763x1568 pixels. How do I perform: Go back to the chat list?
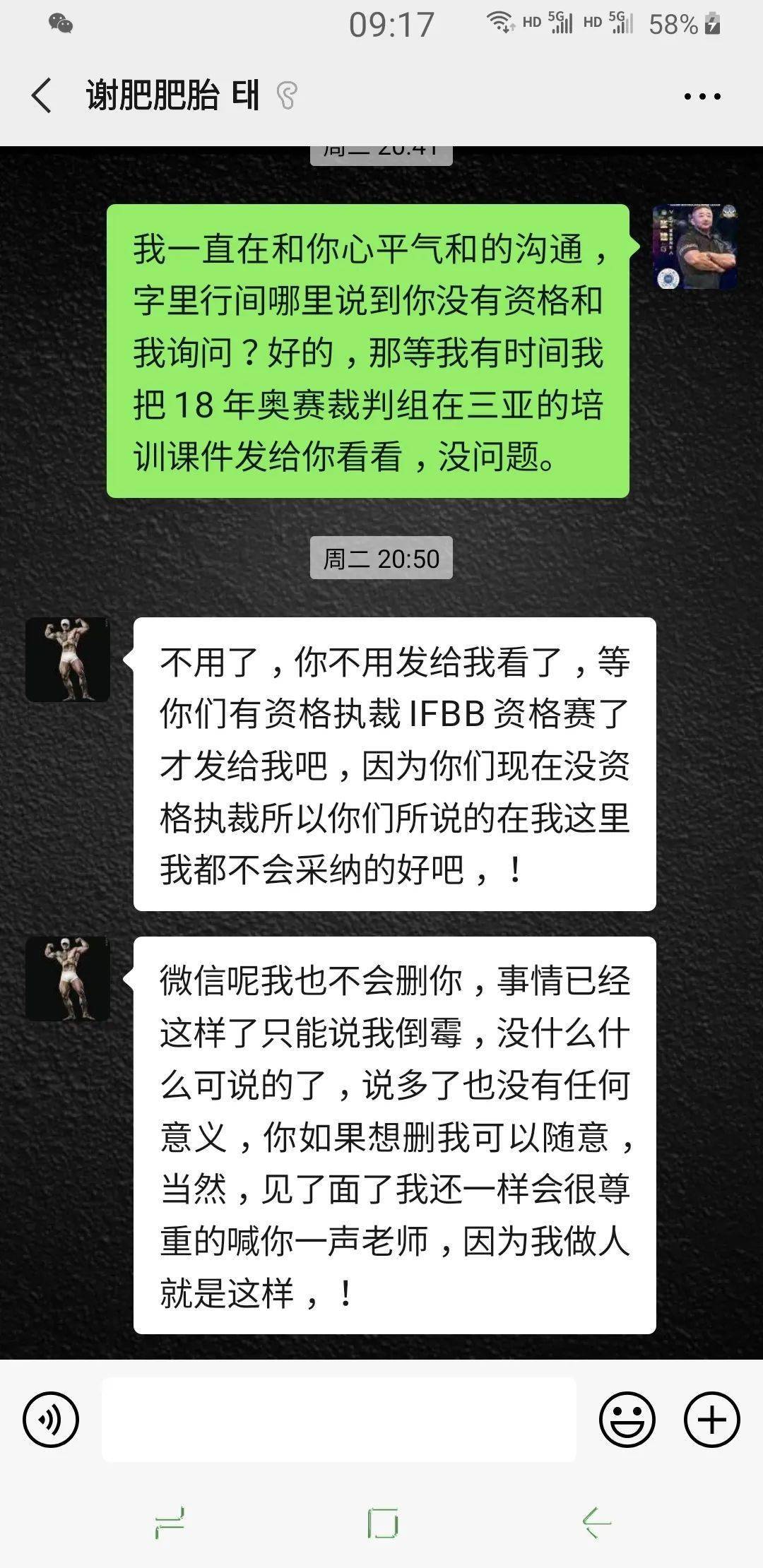pos(42,95)
